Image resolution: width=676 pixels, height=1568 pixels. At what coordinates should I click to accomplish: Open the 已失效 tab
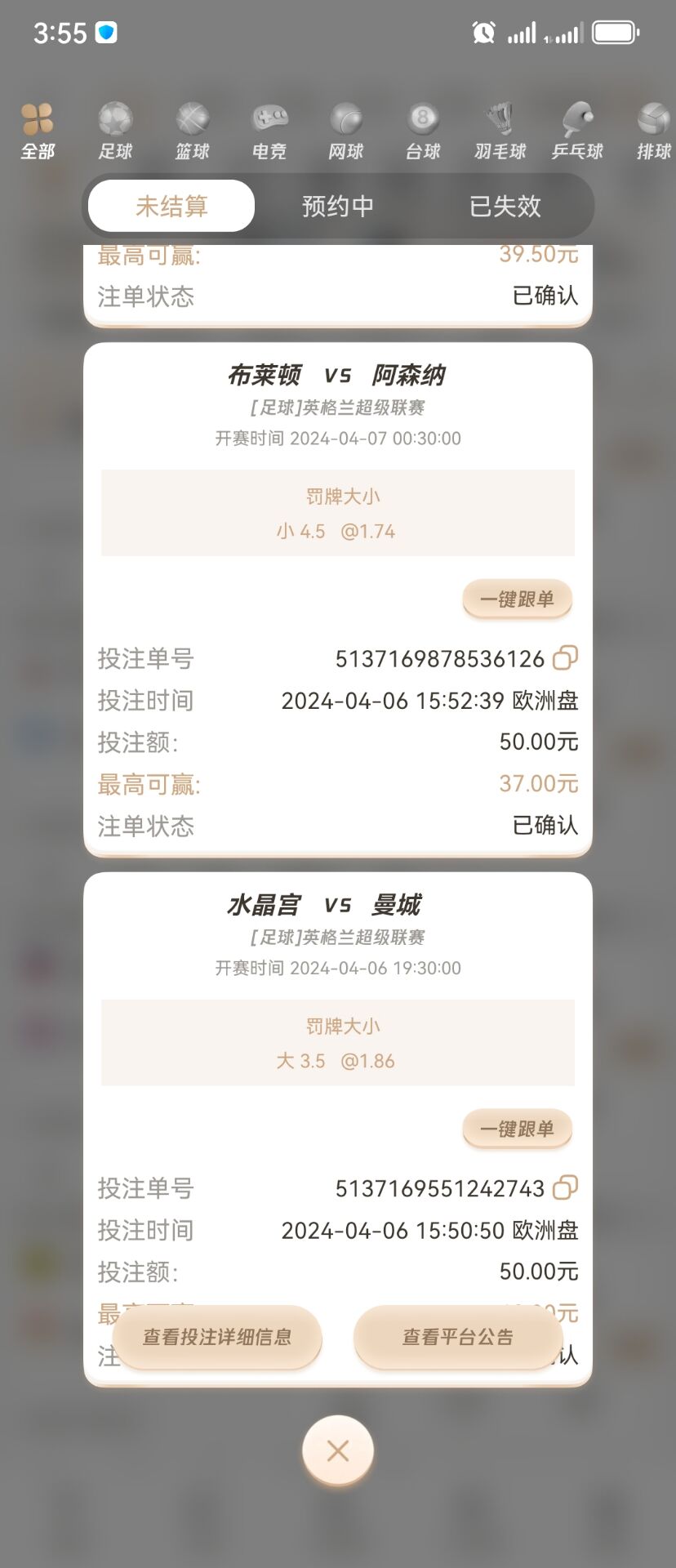tap(505, 206)
